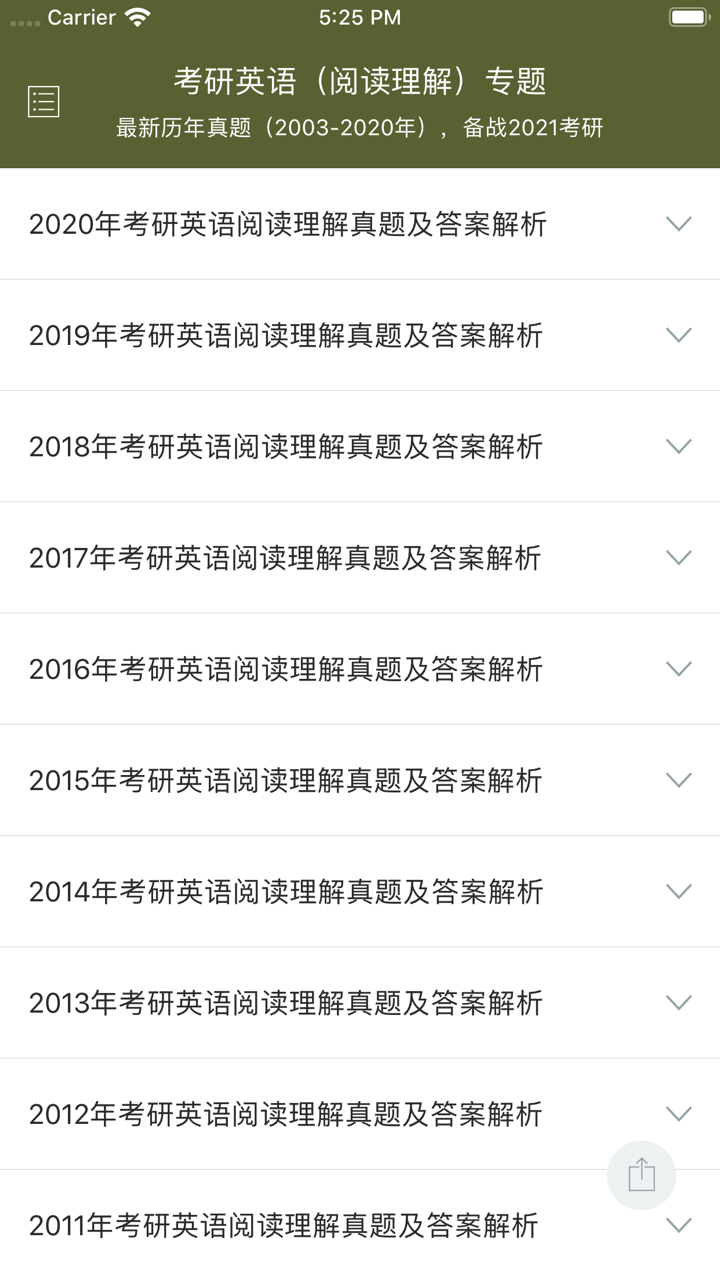This screenshot has height=1280, width=720.
Task: Select the 2013年考研英语 answer analysis row
Action: click(x=287, y=1003)
